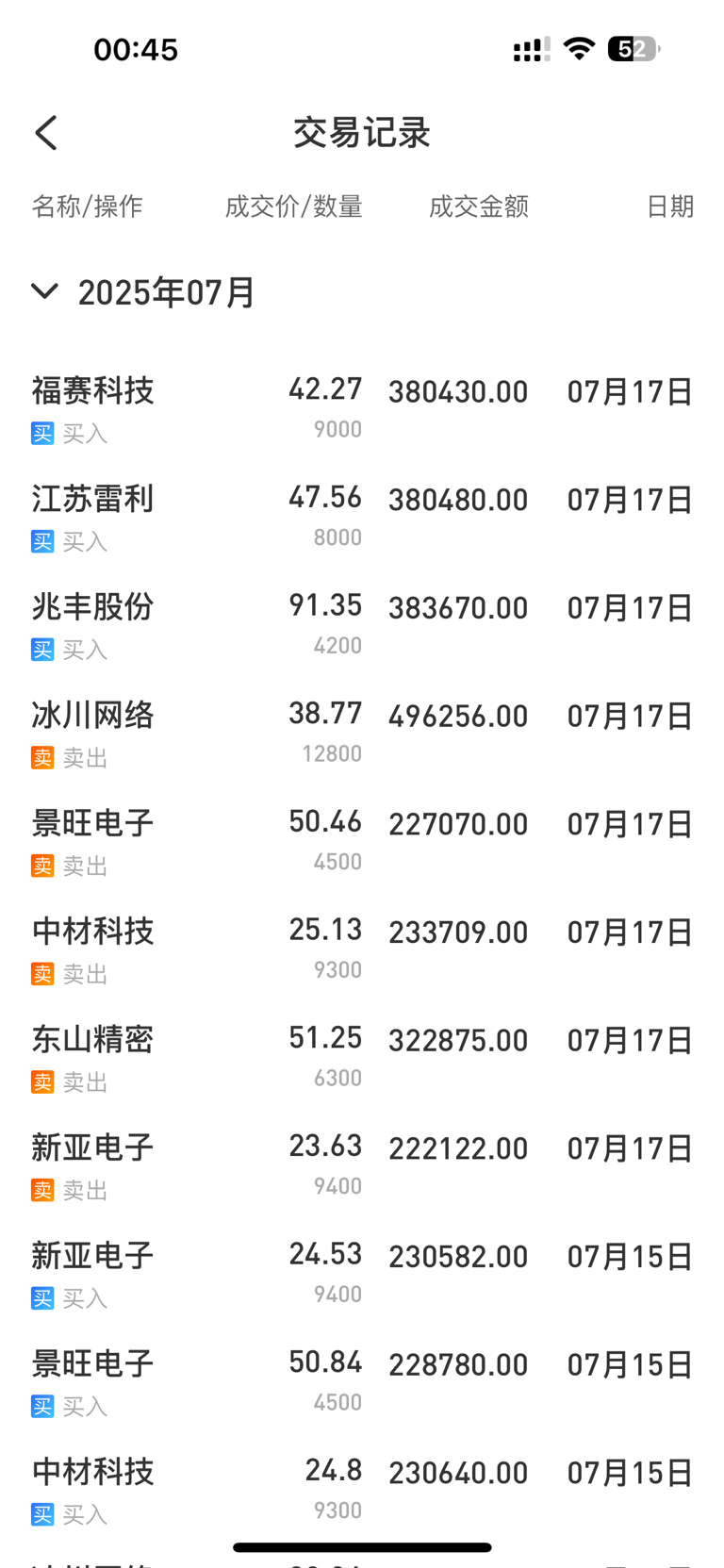Go back from the 交易记录 page
Image resolution: width=724 pixels, height=1568 pixels.
click(x=46, y=133)
